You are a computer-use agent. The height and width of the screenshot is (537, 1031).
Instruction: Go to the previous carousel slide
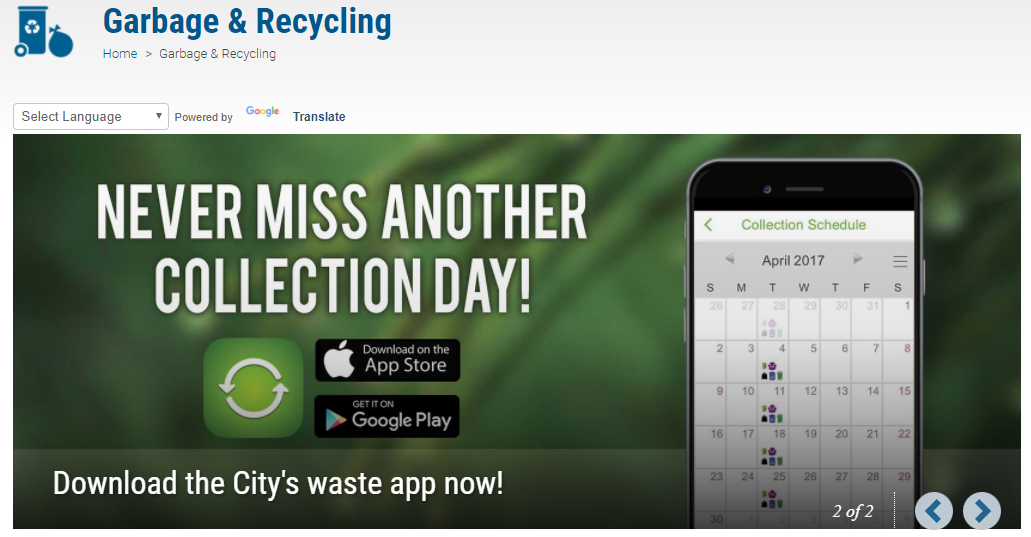pos(934,511)
